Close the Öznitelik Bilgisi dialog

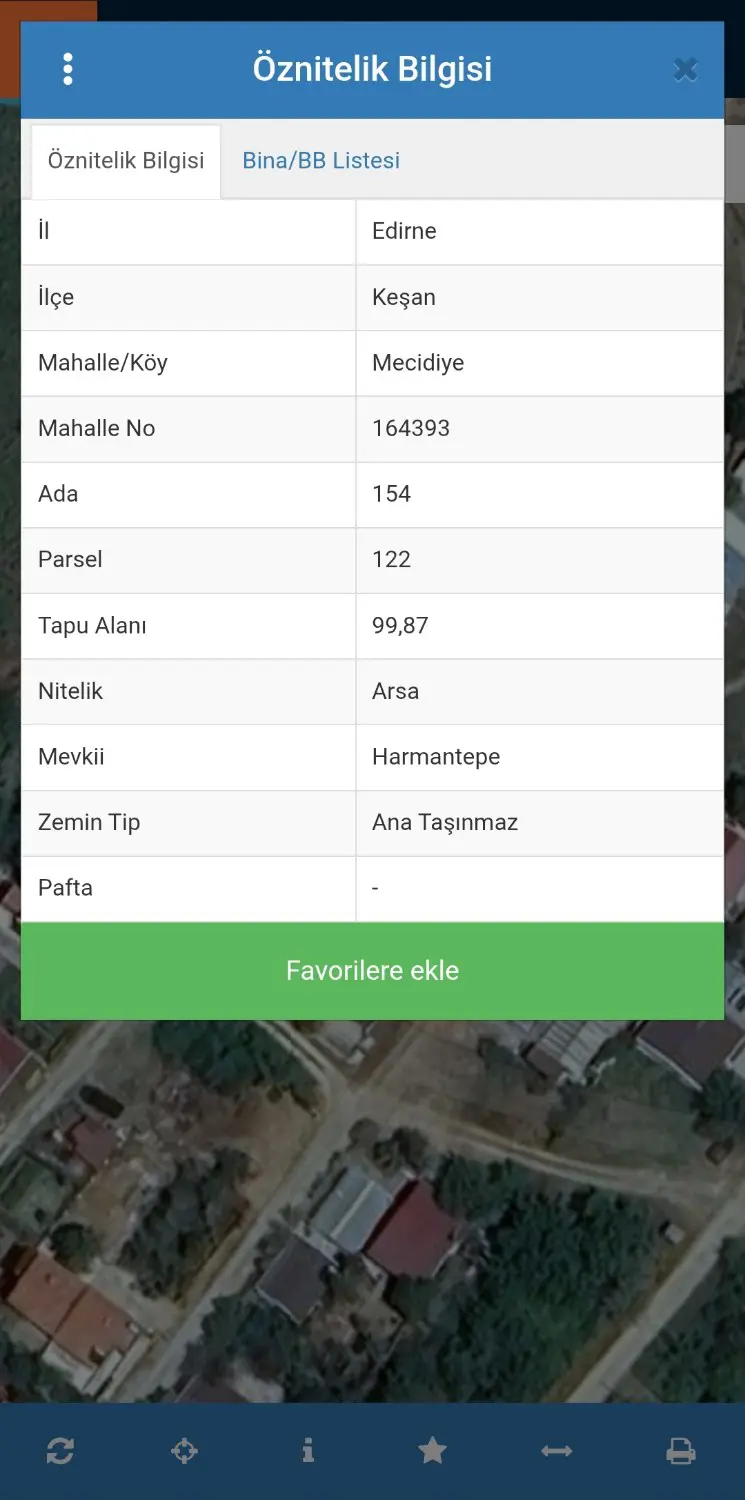(685, 69)
